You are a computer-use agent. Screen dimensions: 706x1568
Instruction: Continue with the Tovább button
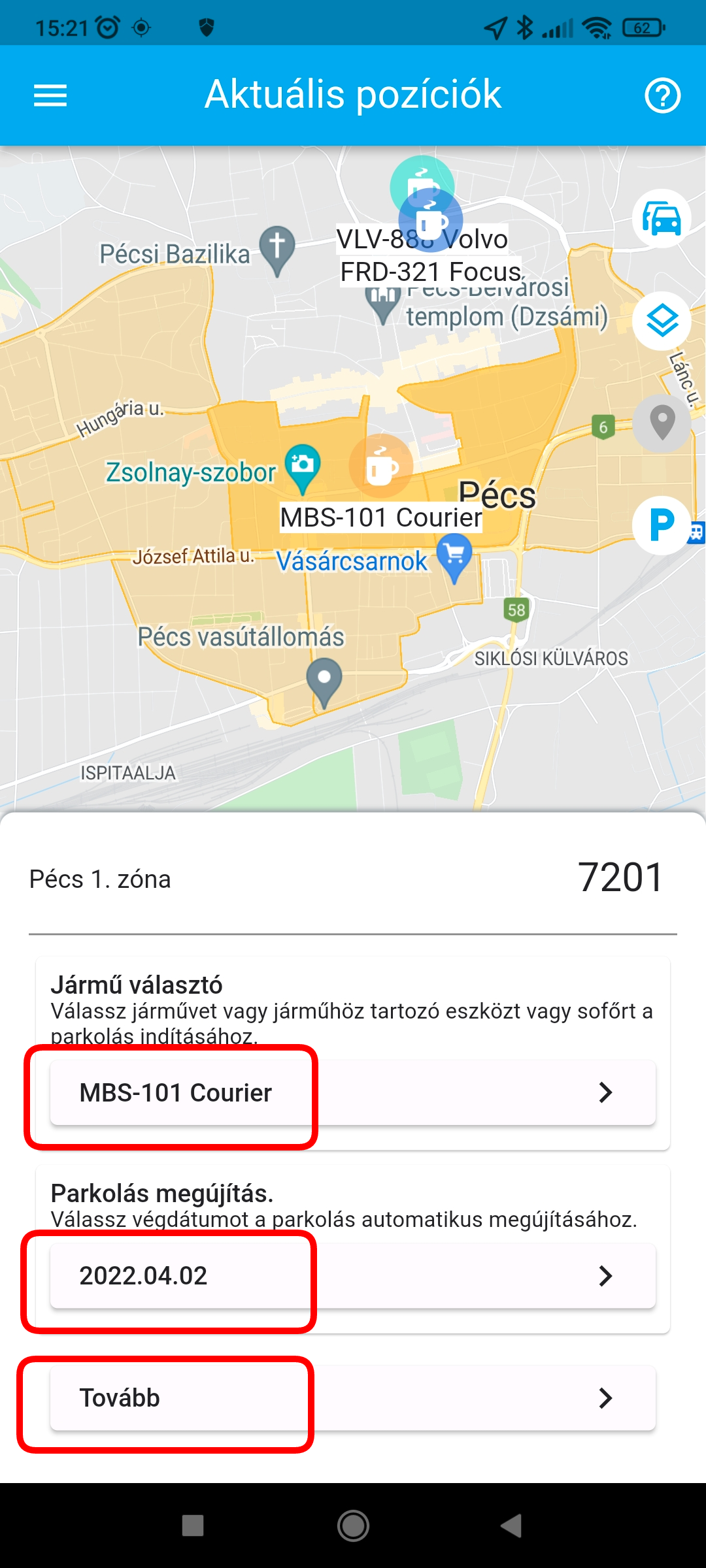click(x=353, y=1397)
